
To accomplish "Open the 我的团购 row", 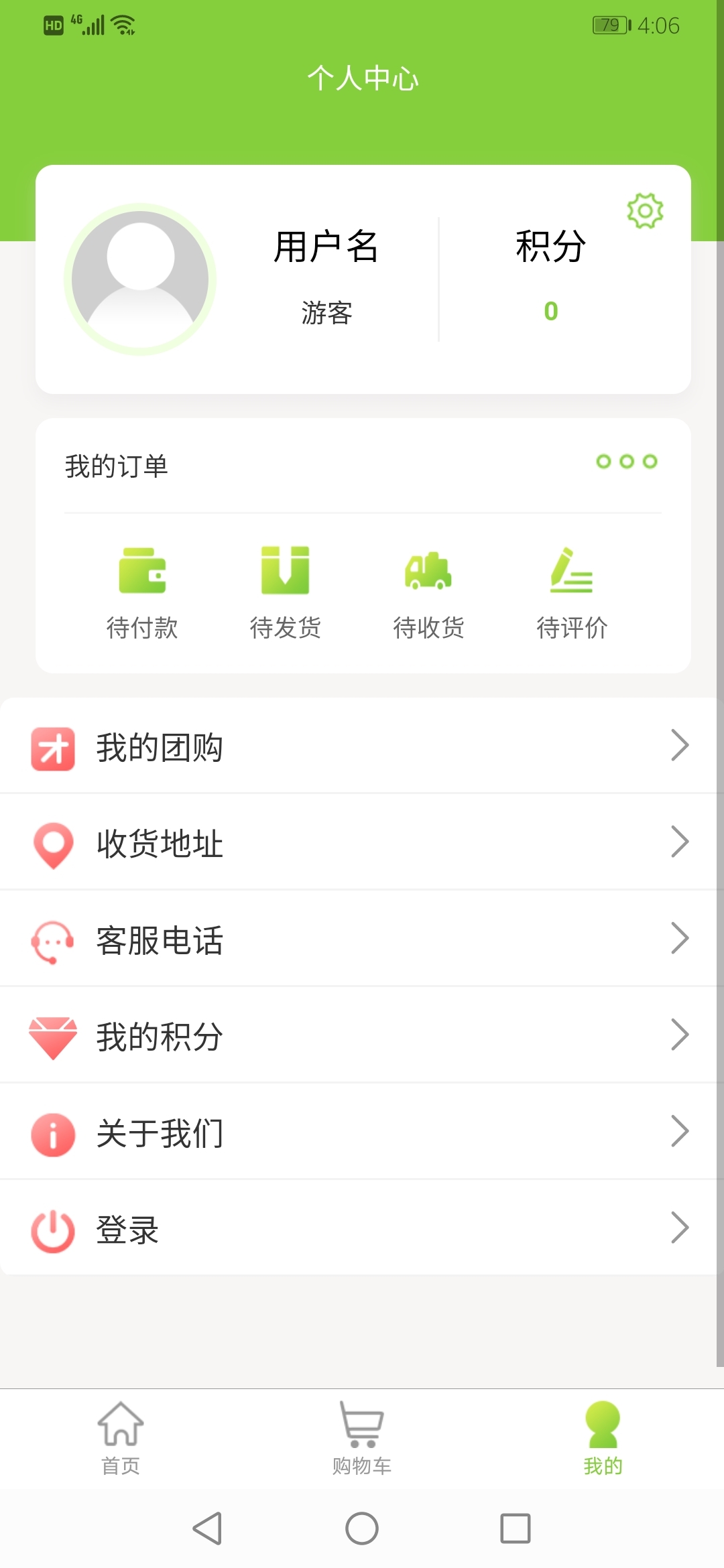I will (362, 746).
